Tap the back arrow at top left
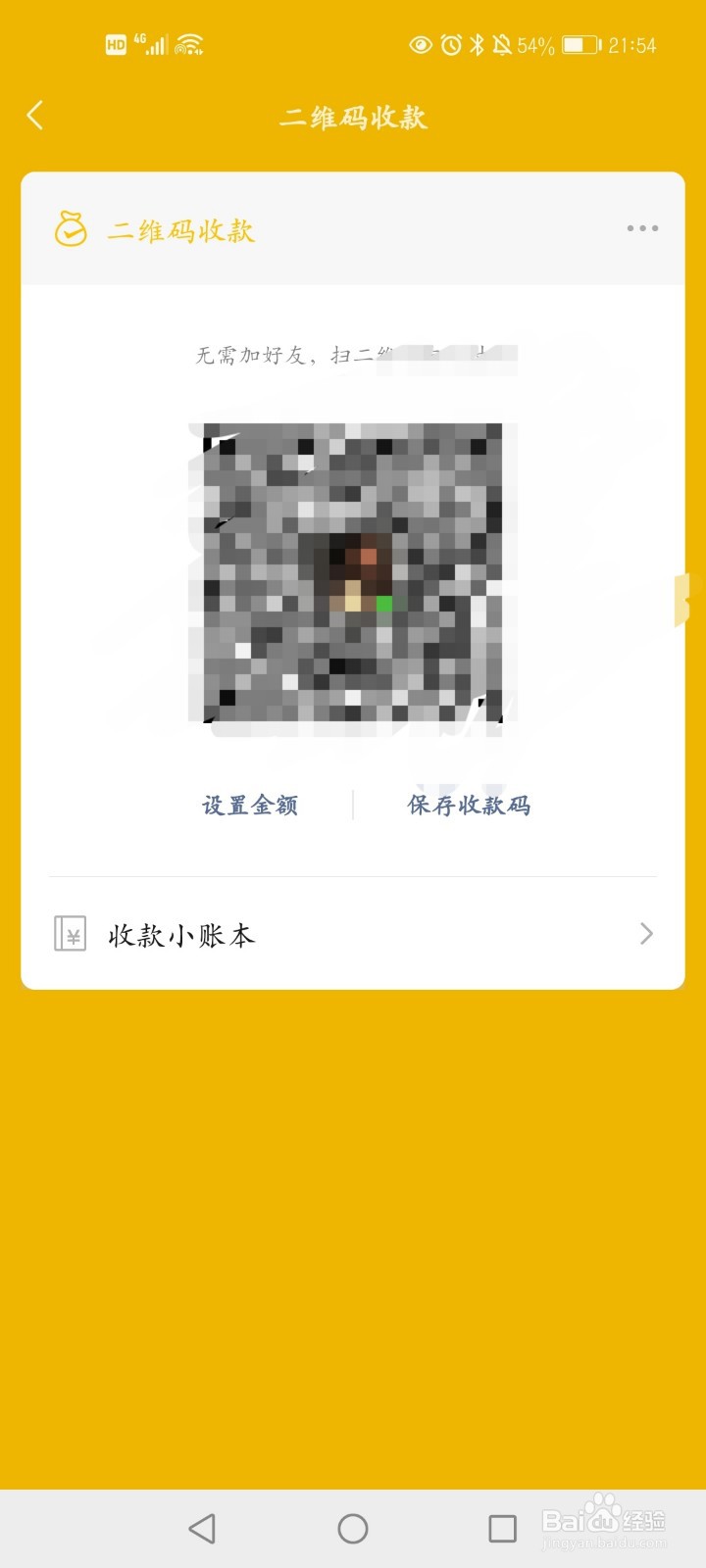Screen dimensions: 706x1568 point(35,115)
